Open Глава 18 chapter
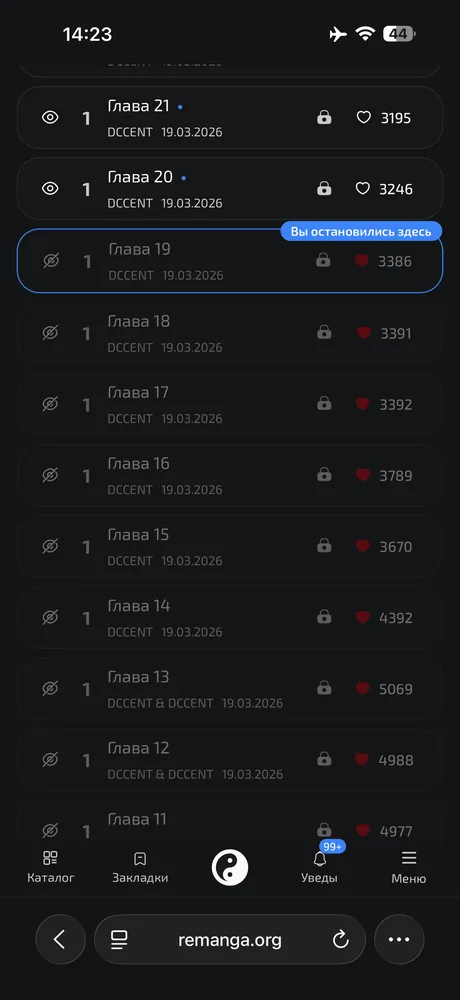 click(230, 333)
